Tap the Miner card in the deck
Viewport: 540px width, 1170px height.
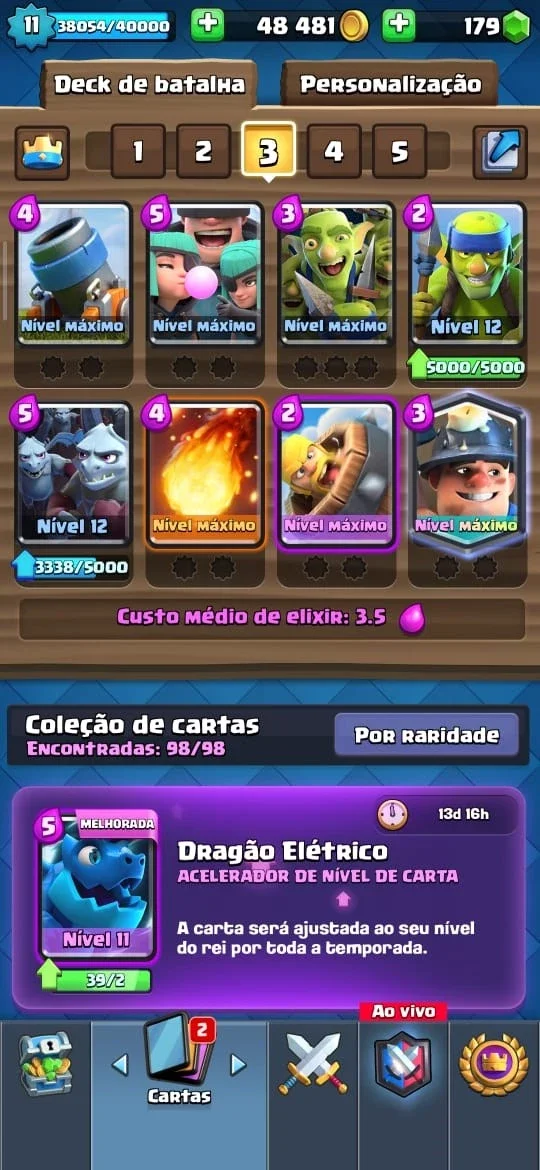(x=467, y=472)
